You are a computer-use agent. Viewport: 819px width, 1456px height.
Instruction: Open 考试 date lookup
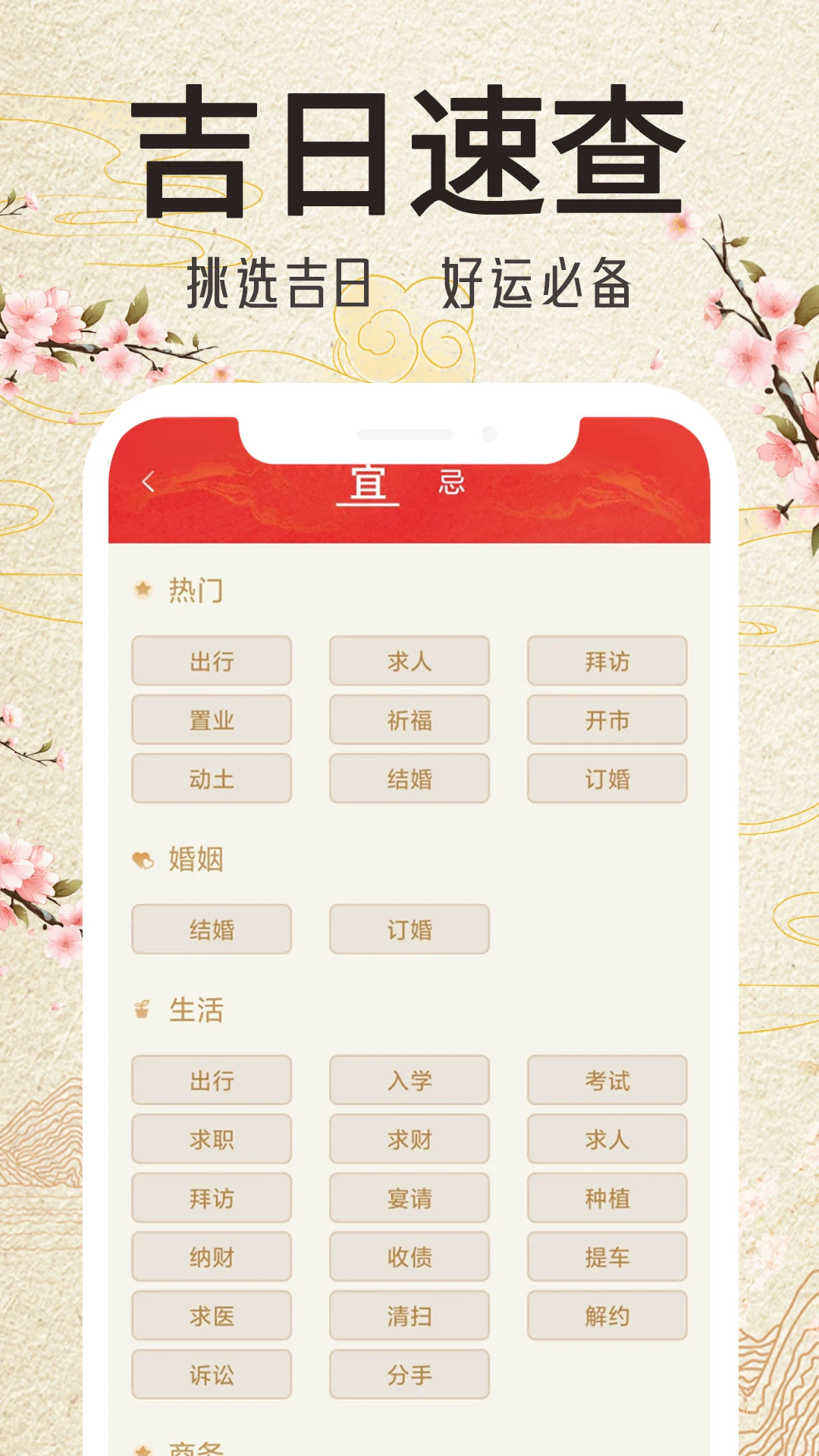click(x=607, y=1081)
